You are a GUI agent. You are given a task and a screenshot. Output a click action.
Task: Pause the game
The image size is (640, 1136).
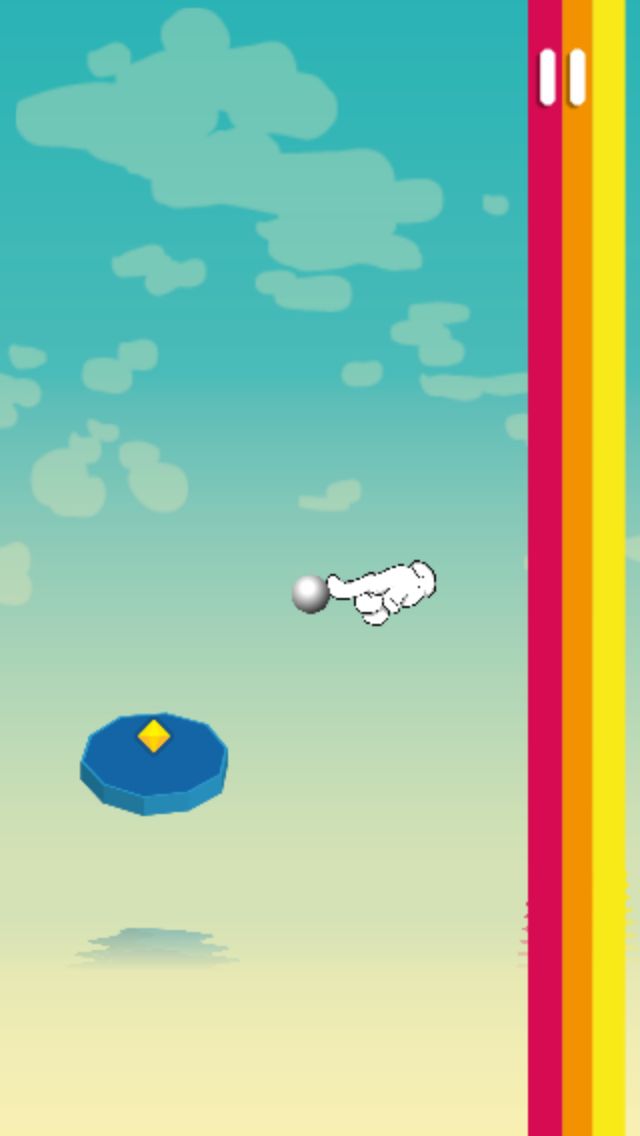(x=562, y=77)
